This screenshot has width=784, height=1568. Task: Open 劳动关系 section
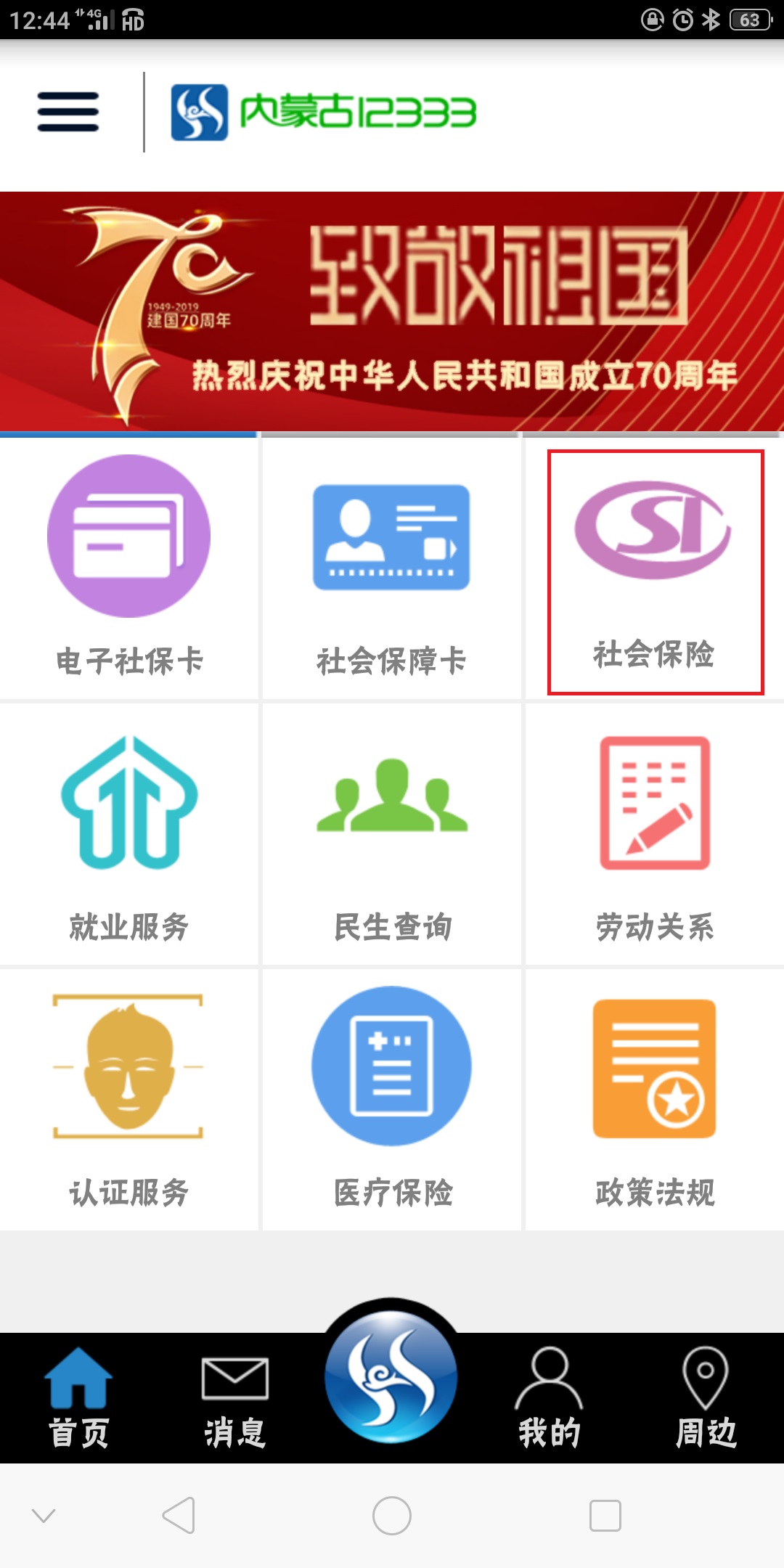point(655,835)
